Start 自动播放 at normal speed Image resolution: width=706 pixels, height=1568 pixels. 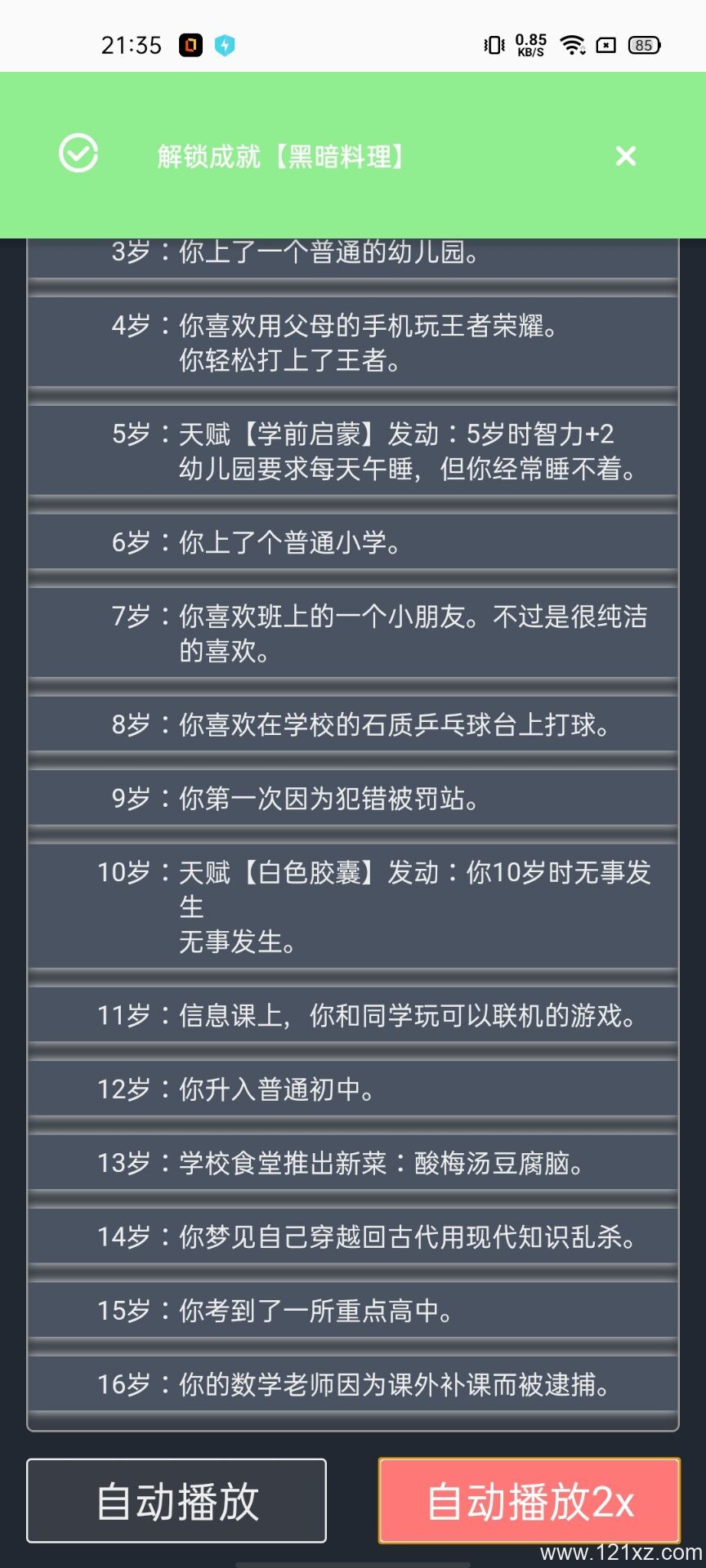point(176,1500)
